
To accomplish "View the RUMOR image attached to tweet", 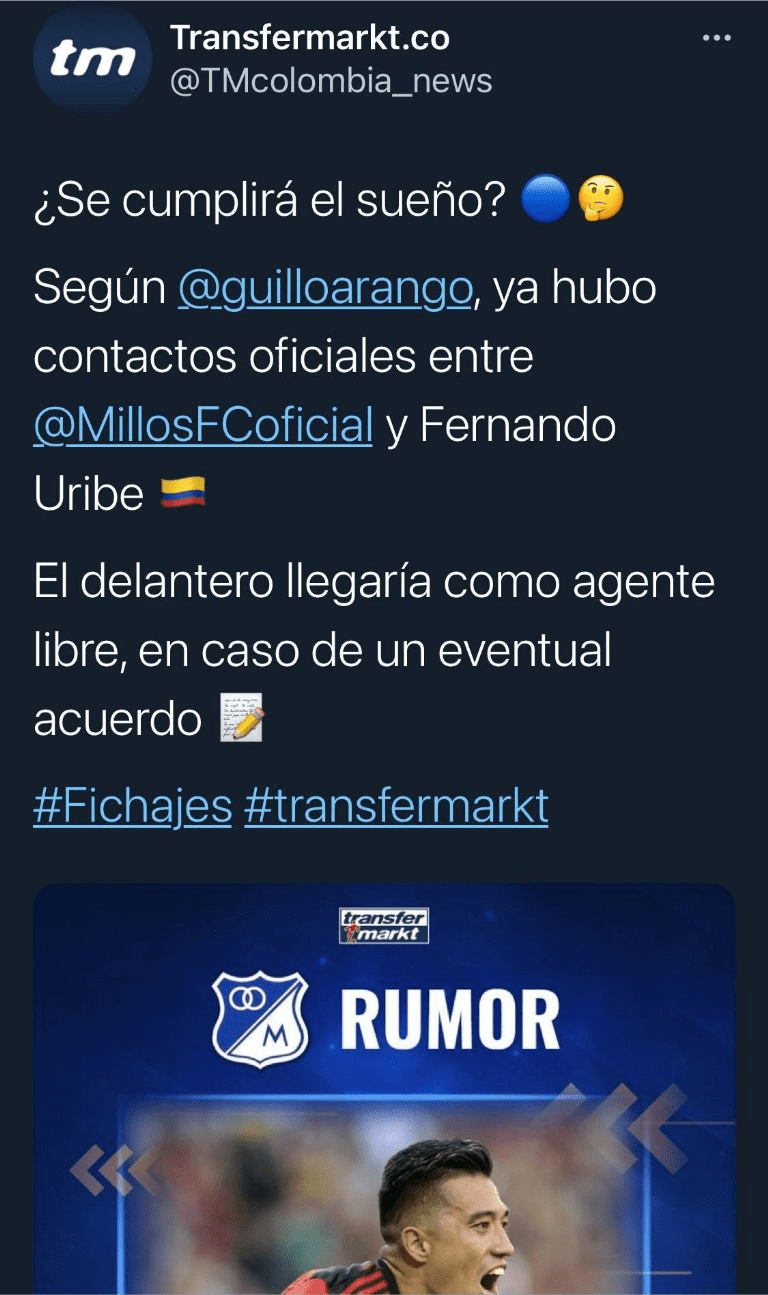I will 384,1090.
